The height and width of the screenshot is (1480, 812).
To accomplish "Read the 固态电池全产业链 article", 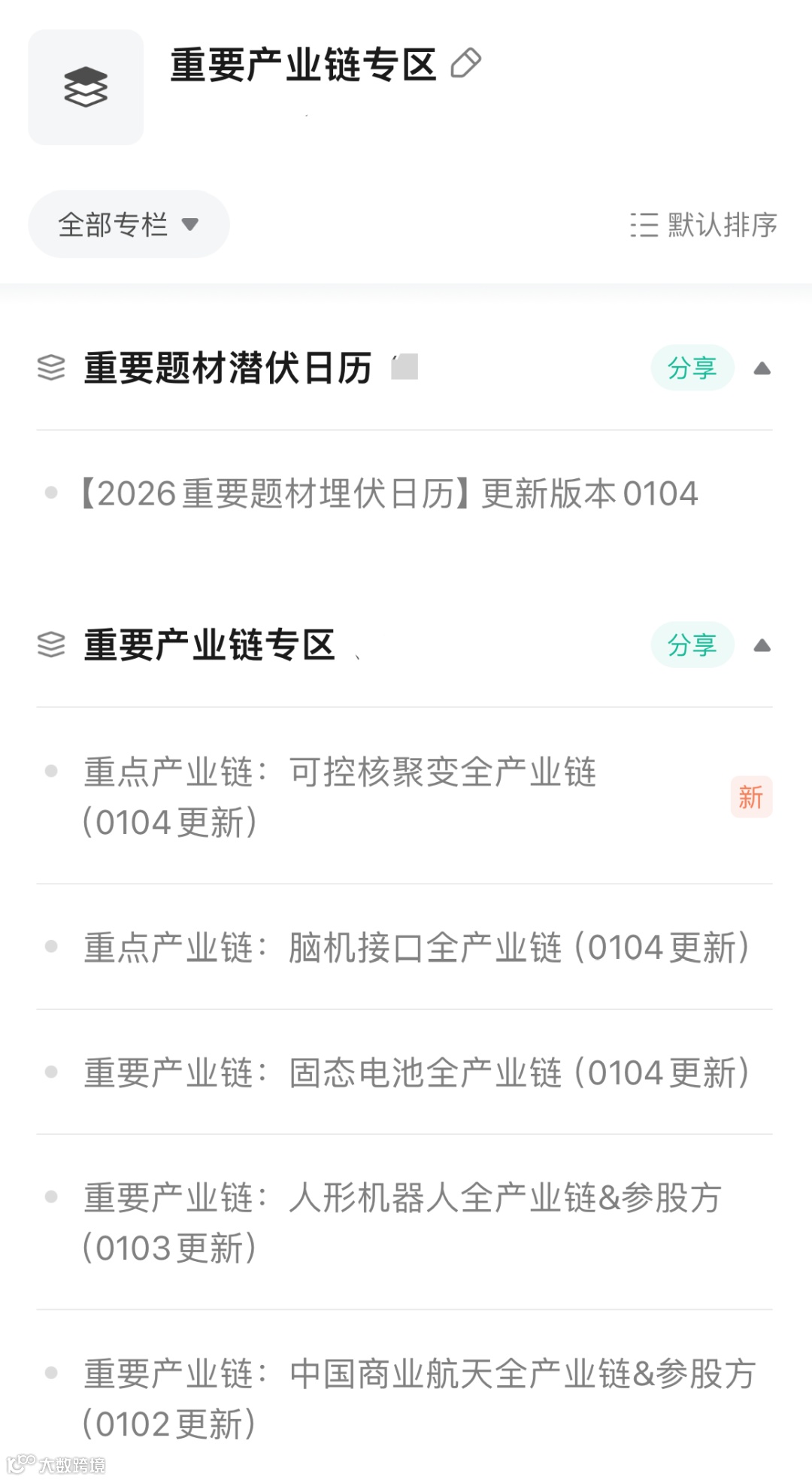I will pyautogui.click(x=417, y=1073).
